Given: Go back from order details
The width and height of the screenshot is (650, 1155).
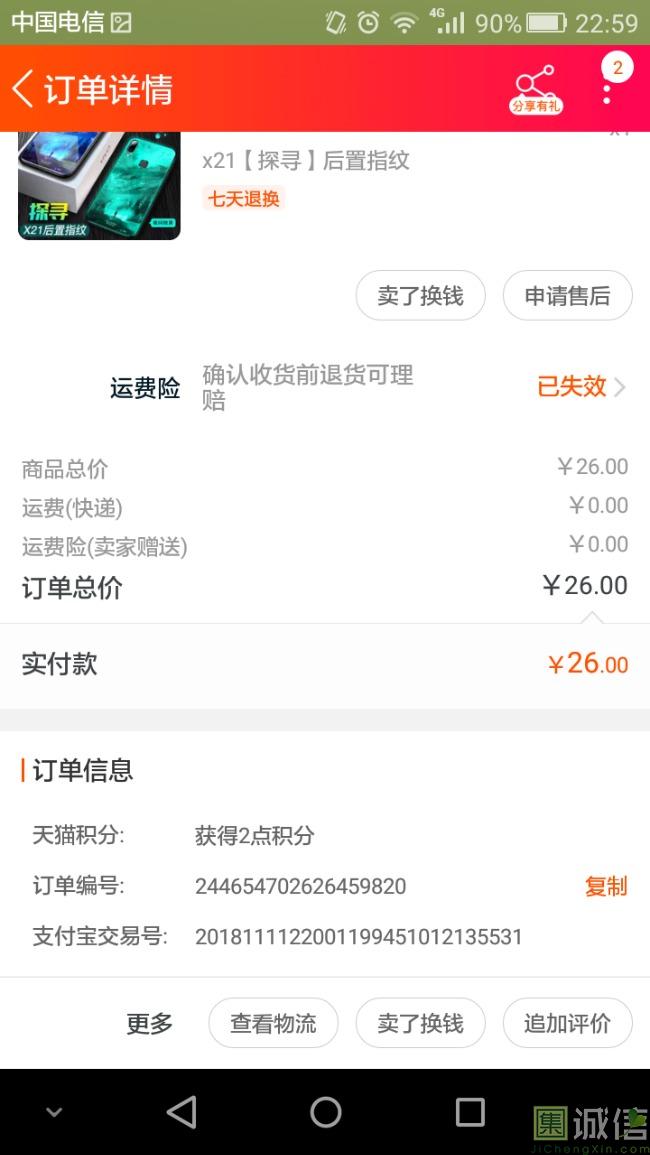Looking at the screenshot, I should (x=24, y=89).
